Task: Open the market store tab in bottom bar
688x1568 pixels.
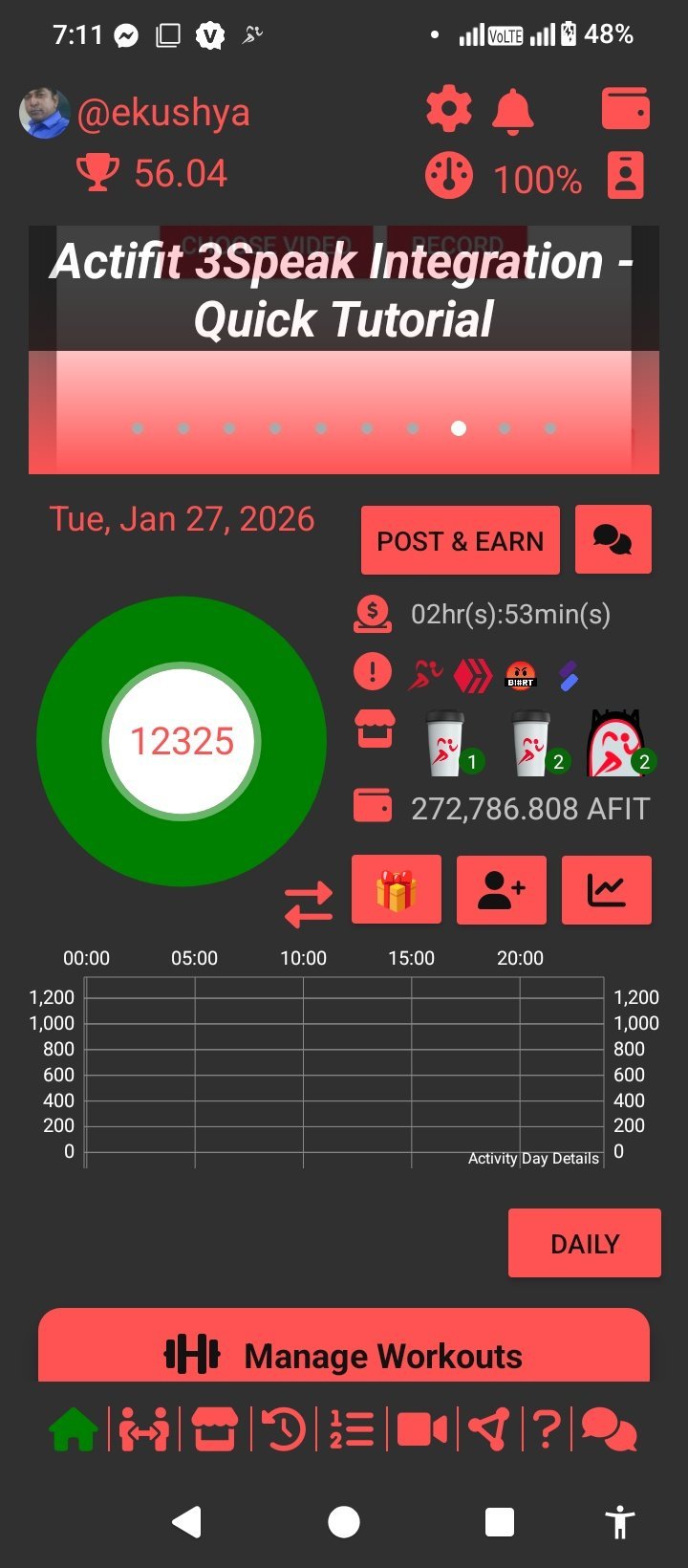Action: coord(215,1430)
